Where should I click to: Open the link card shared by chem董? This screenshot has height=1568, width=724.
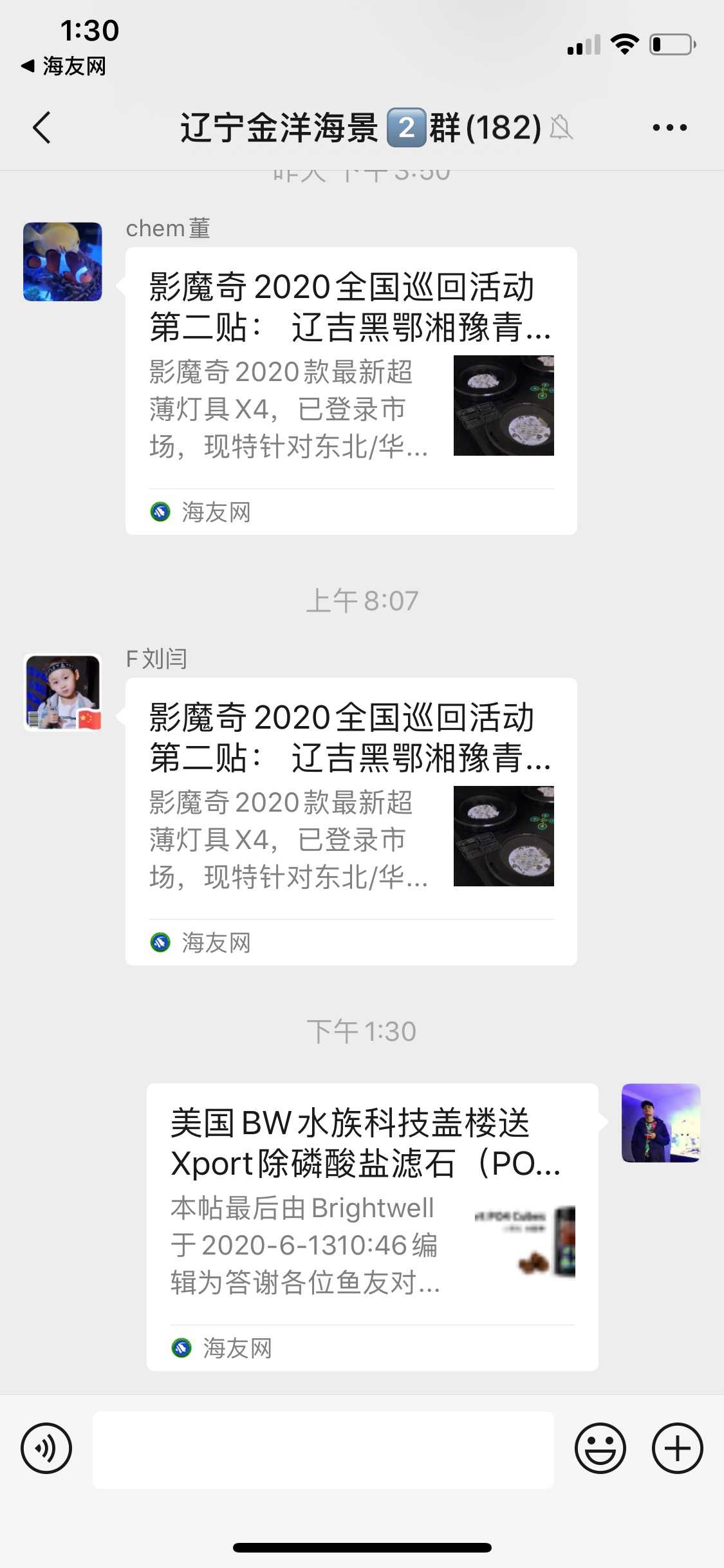351,391
